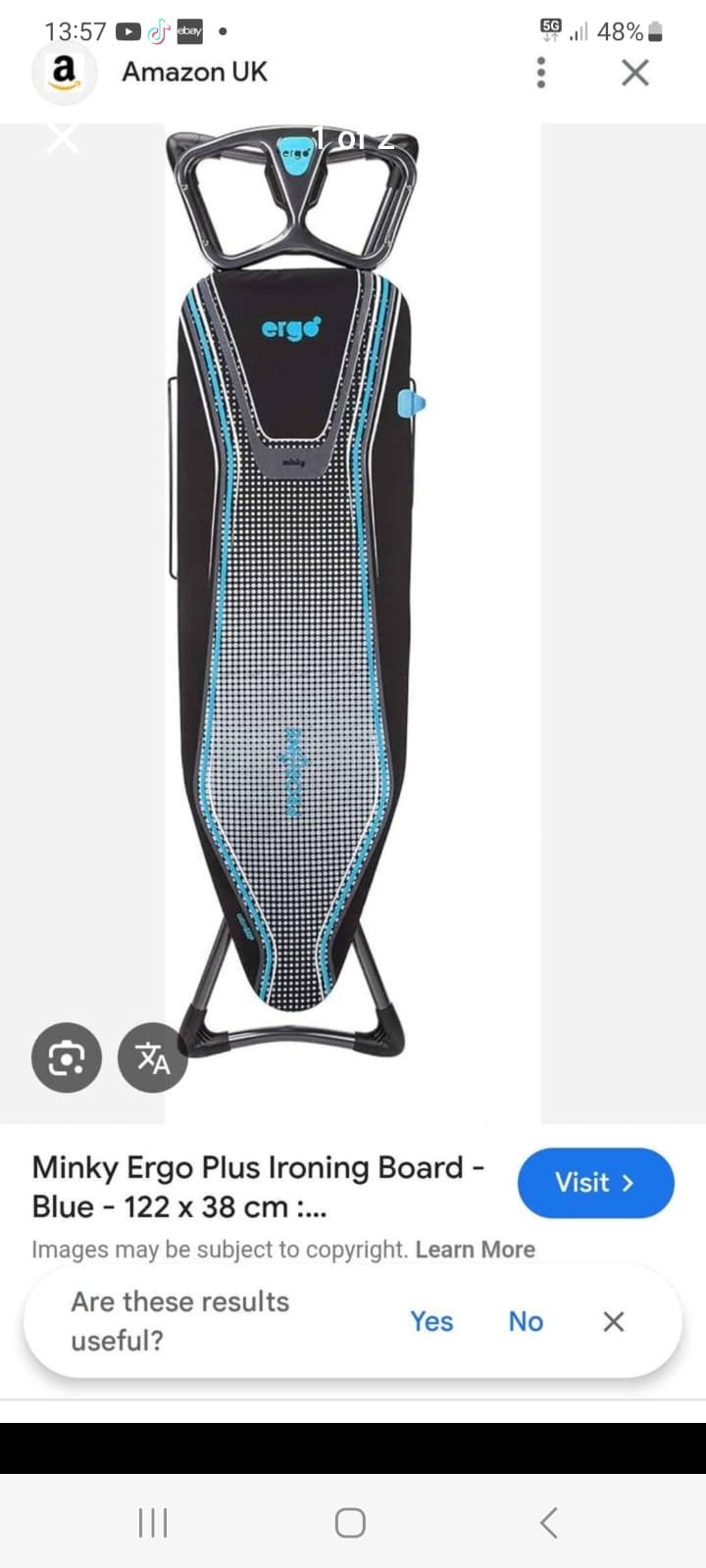Screen dimensions: 706x1568
Task: Open the Learn More copyright link
Action: point(476,1249)
